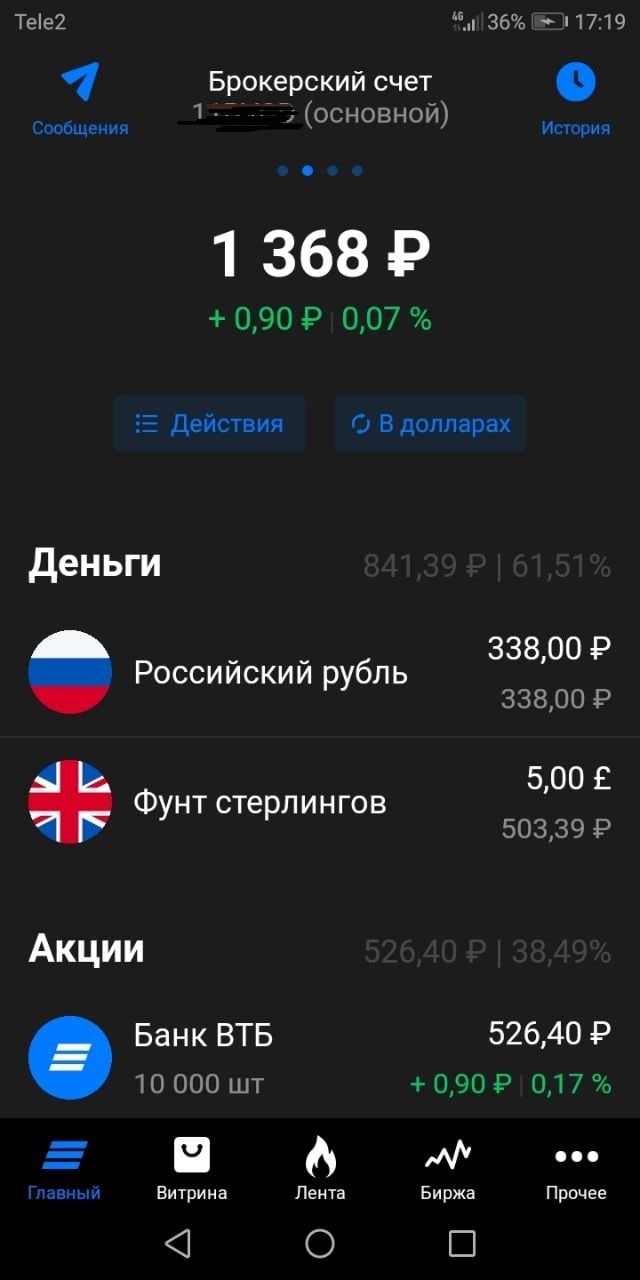The width and height of the screenshot is (640, 1280).
Task: Switch to the Лента tab
Action: click(x=320, y=1169)
